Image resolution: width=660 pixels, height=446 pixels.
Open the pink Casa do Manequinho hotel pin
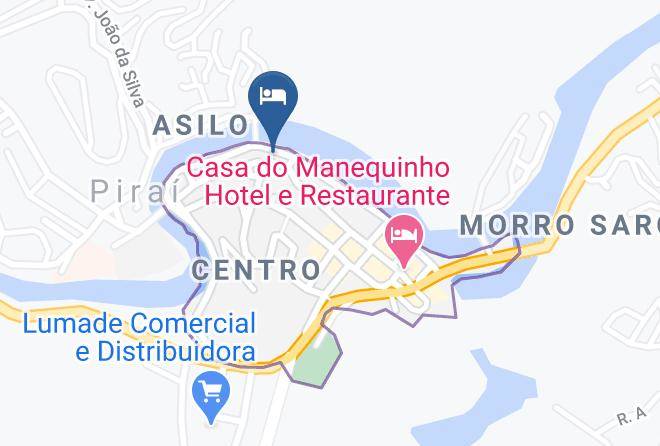[404, 236]
